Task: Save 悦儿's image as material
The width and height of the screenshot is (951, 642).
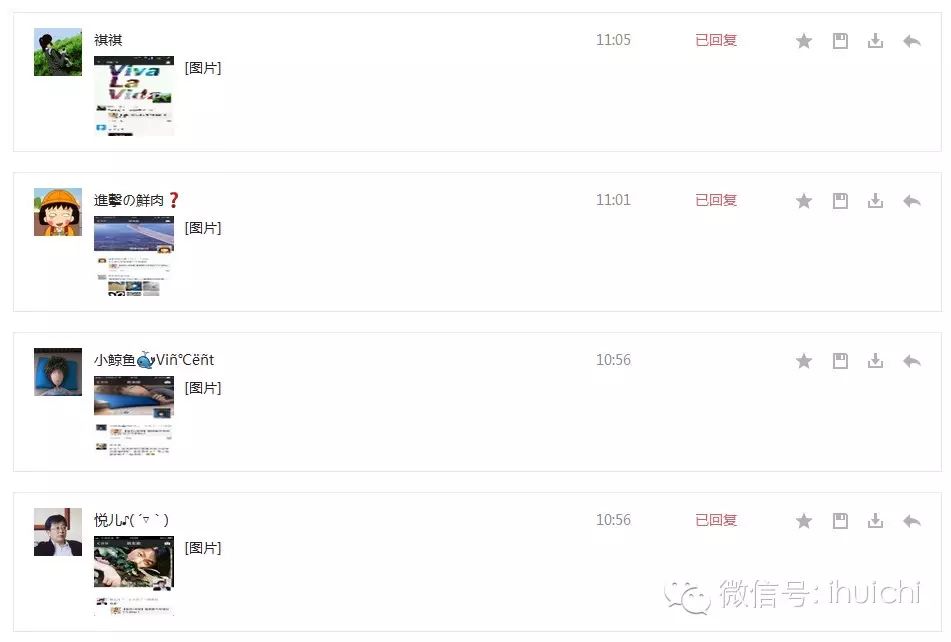Action: click(x=840, y=521)
